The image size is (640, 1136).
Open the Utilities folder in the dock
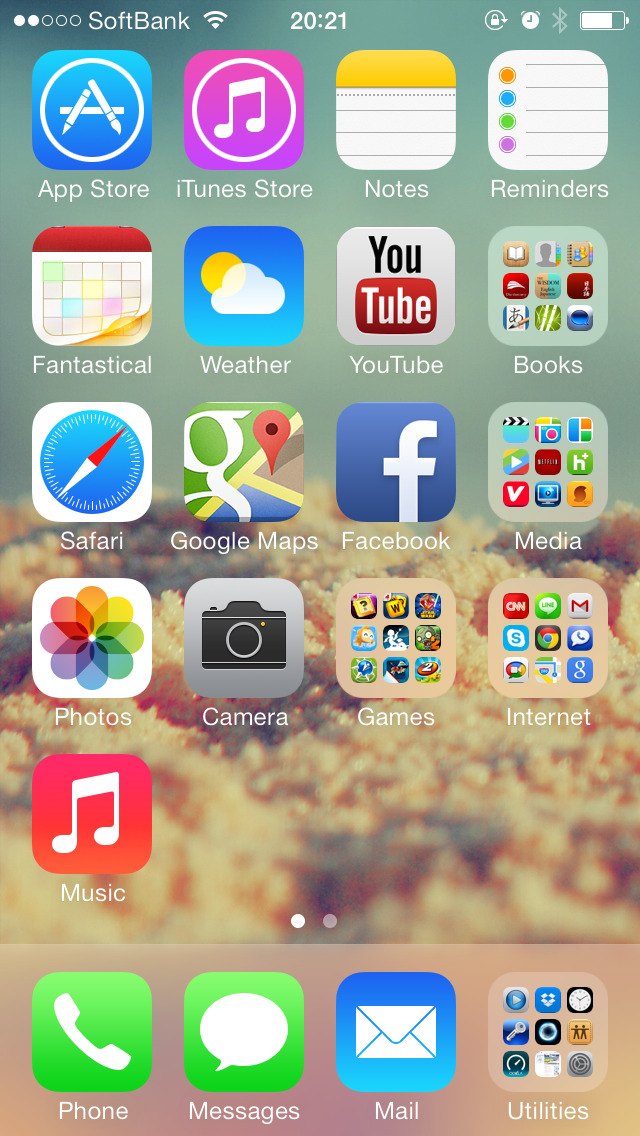[x=548, y=1032]
